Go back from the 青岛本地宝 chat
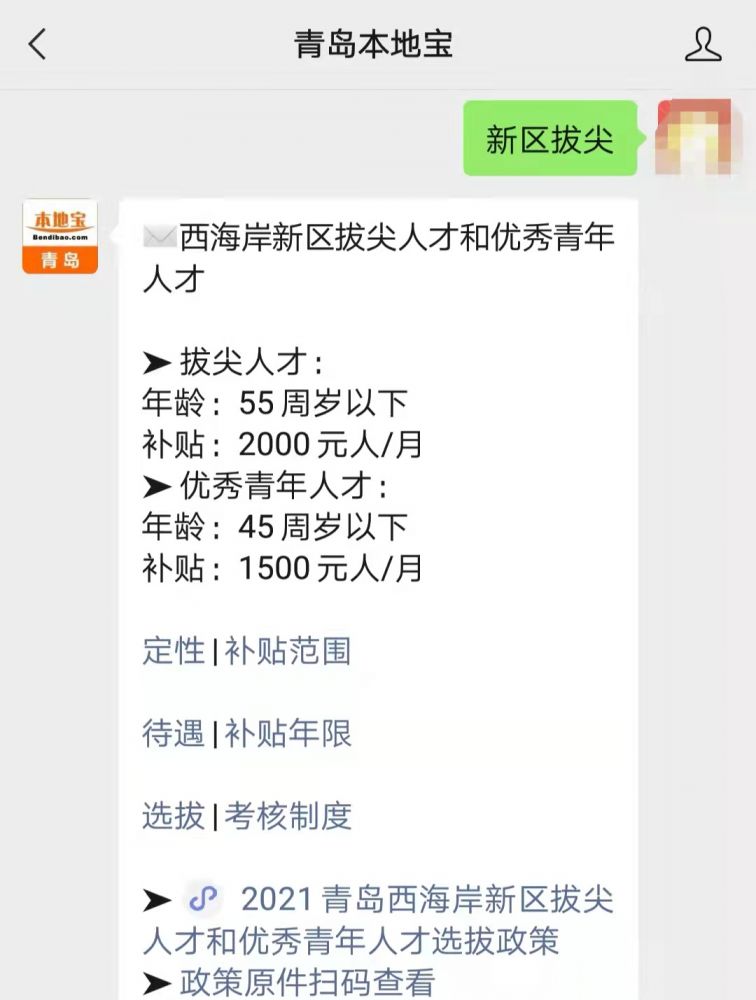Viewport: 756px width, 1000px height. pos(38,44)
